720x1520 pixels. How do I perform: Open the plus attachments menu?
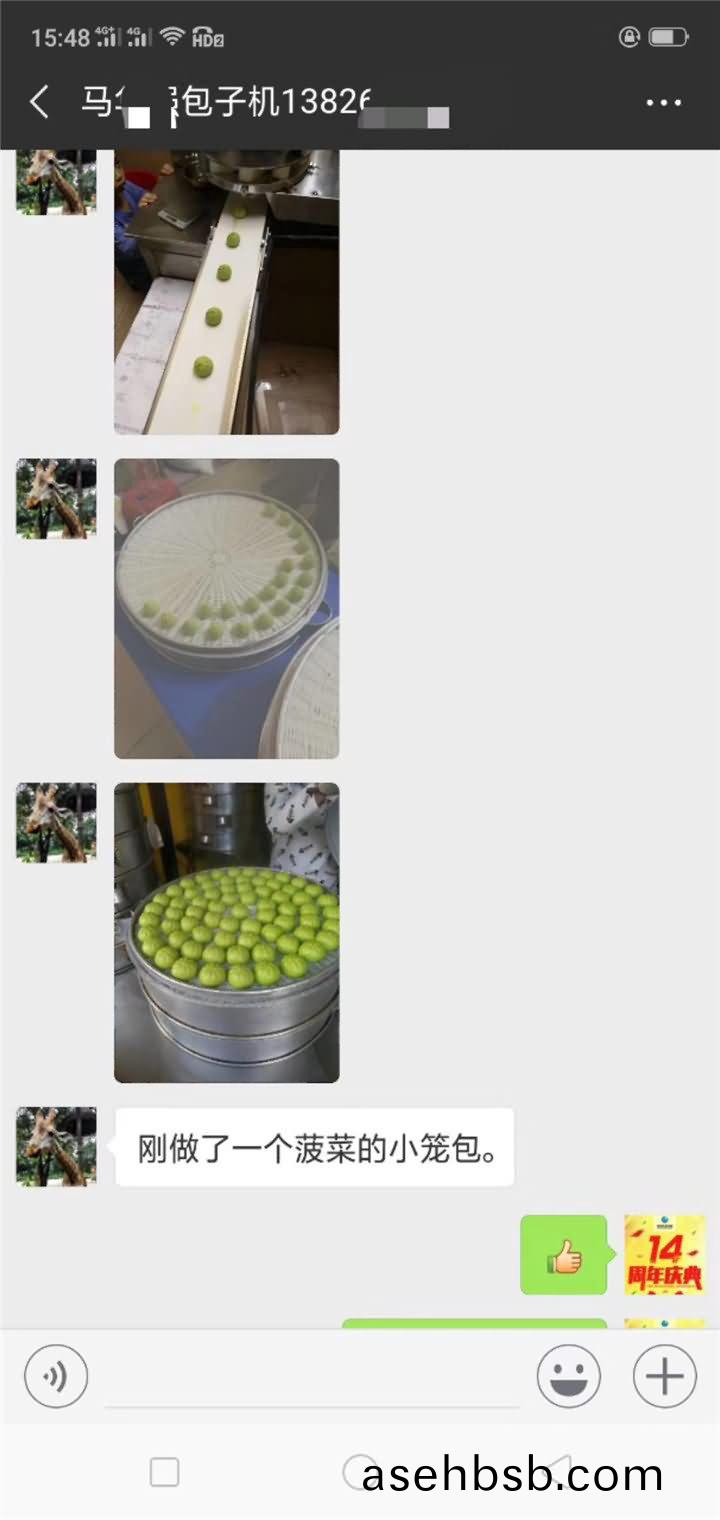(664, 1377)
